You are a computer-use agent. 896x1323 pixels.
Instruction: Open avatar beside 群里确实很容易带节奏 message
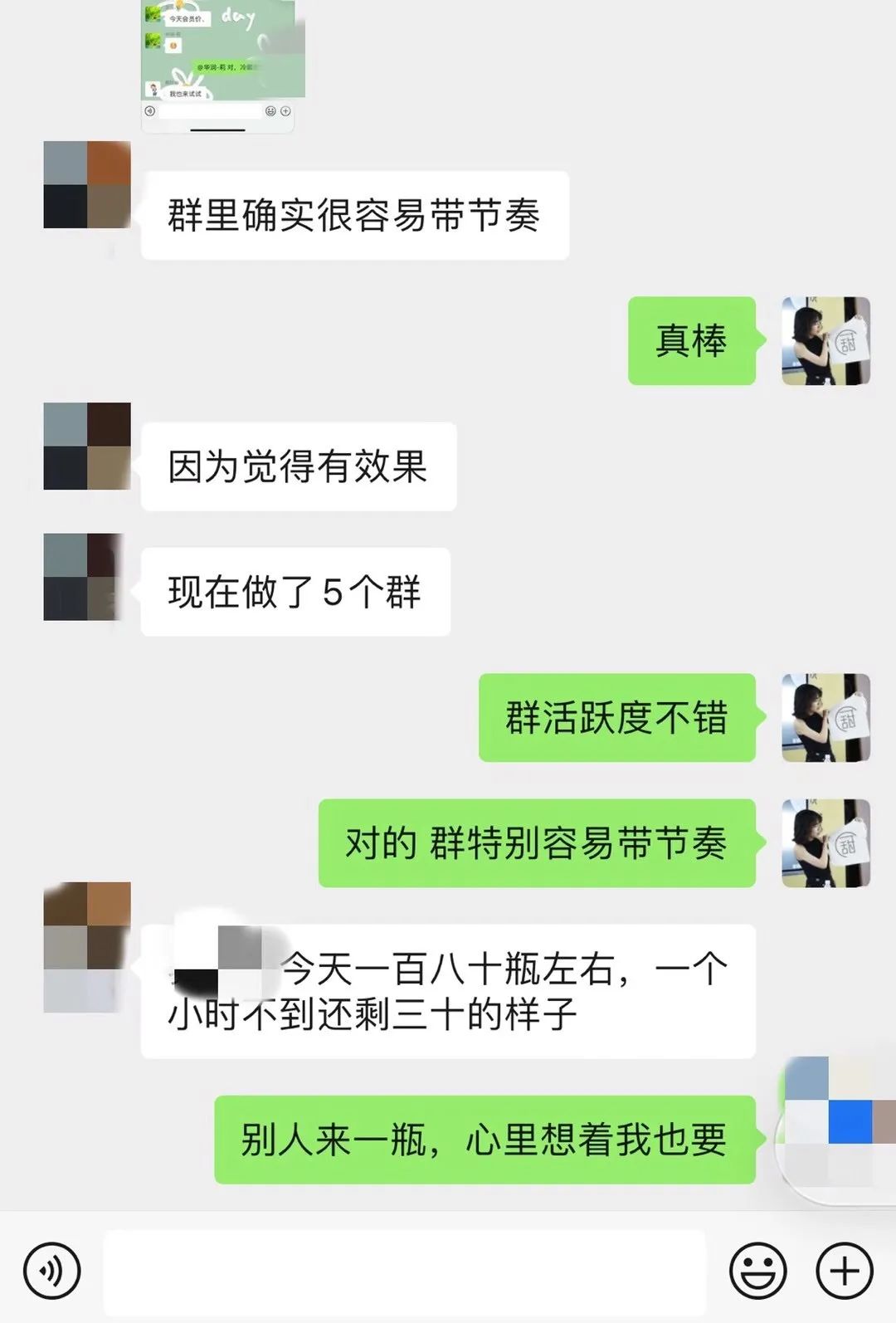(87, 185)
